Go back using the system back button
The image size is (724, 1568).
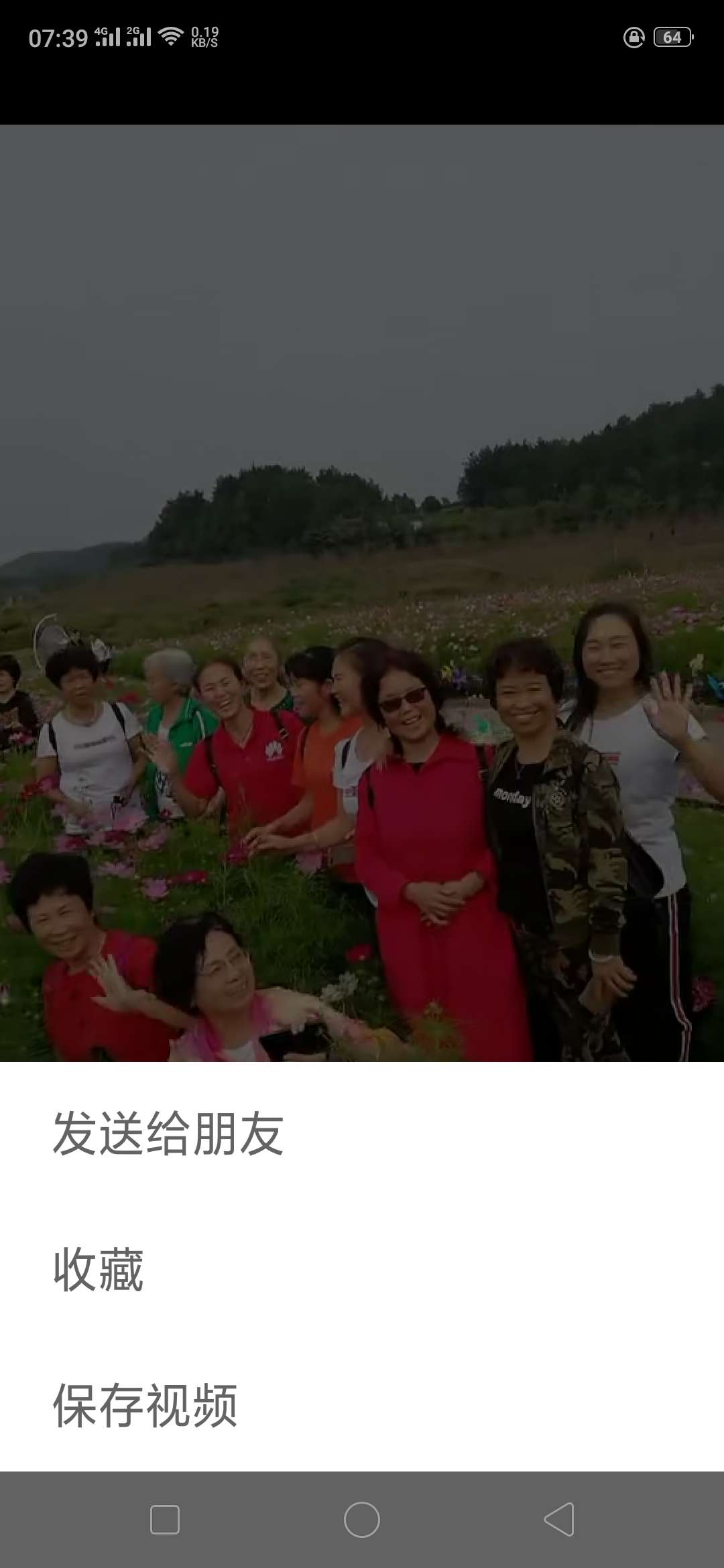click(x=559, y=1519)
